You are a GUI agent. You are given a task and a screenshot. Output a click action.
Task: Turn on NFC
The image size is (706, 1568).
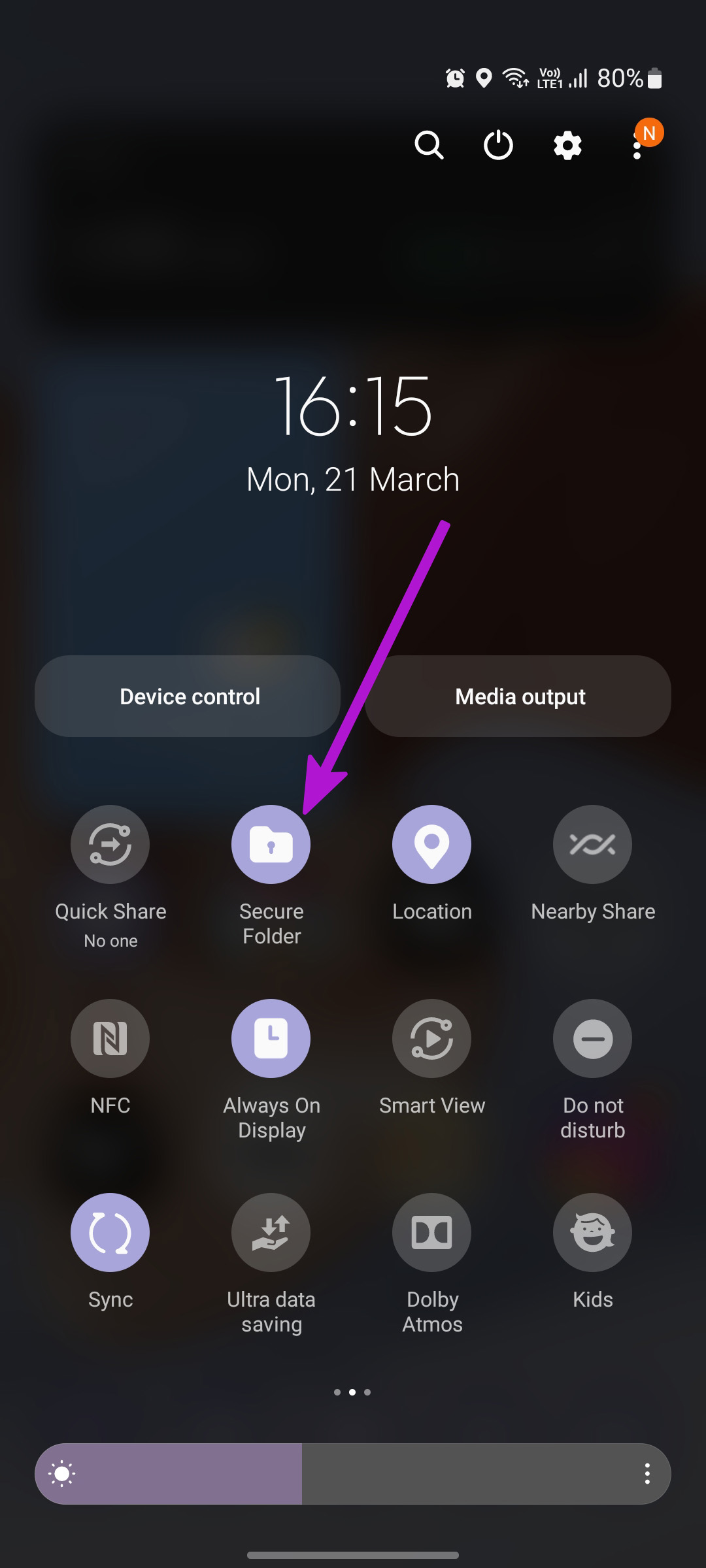pos(110,1038)
